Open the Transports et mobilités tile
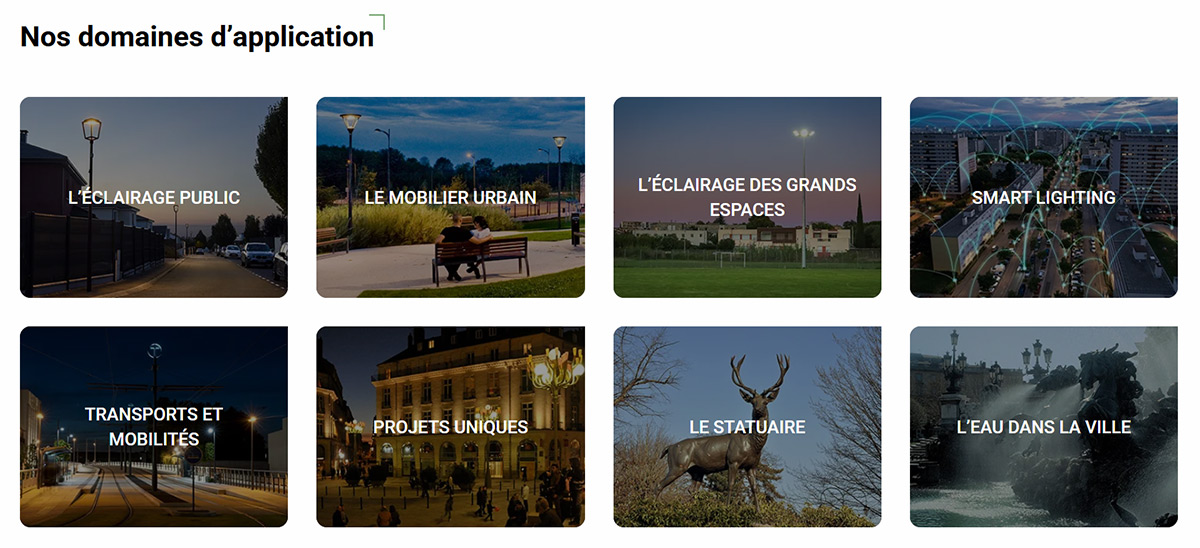This screenshot has height=548, width=1200. (x=154, y=426)
